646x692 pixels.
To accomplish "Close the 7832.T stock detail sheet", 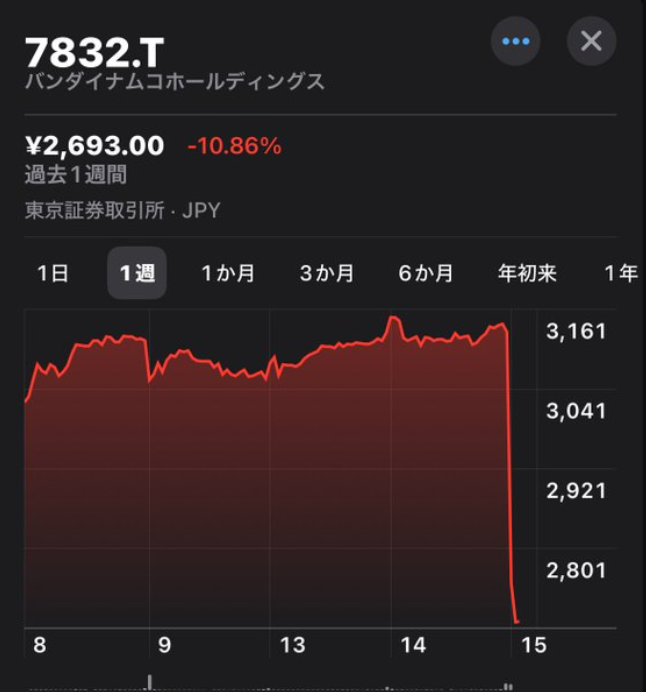I will pyautogui.click(x=591, y=41).
